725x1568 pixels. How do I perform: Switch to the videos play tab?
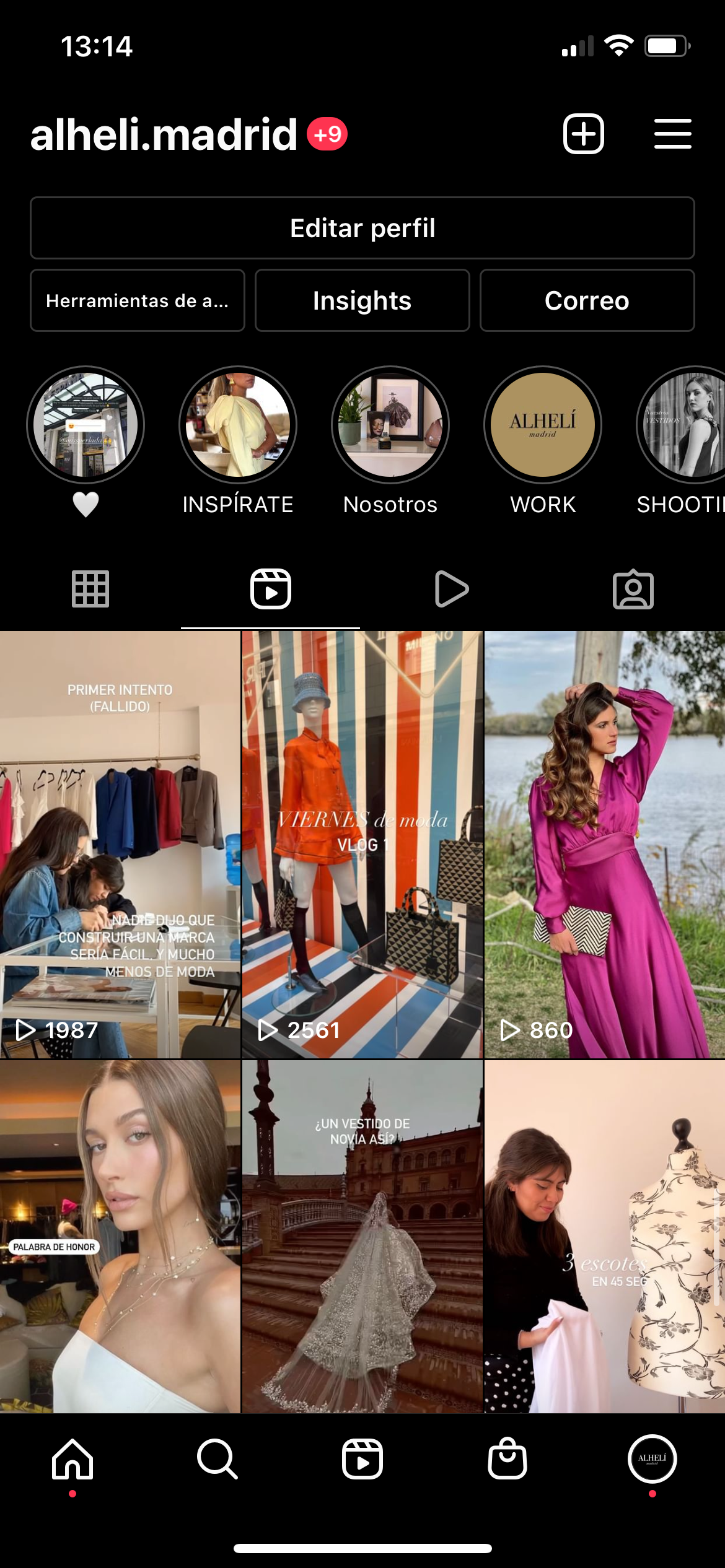pos(452,589)
